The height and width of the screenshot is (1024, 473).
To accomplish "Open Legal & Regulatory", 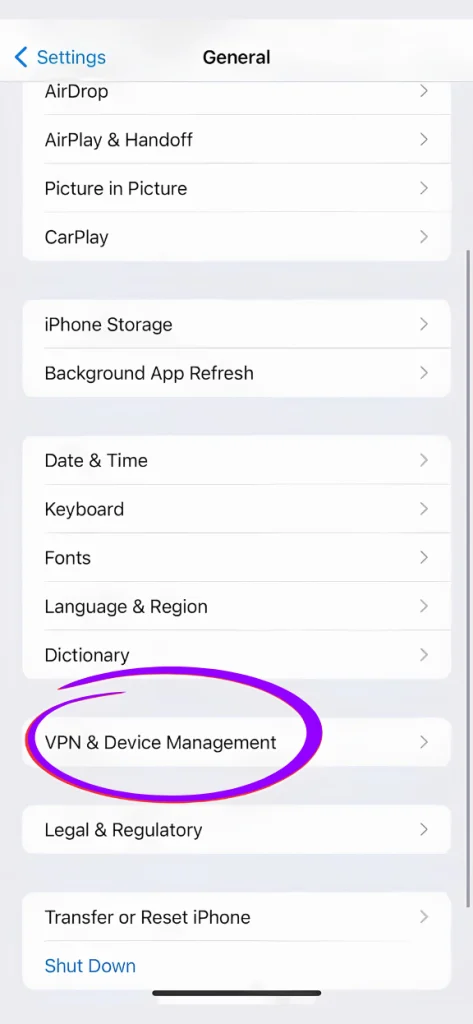I will click(x=236, y=829).
